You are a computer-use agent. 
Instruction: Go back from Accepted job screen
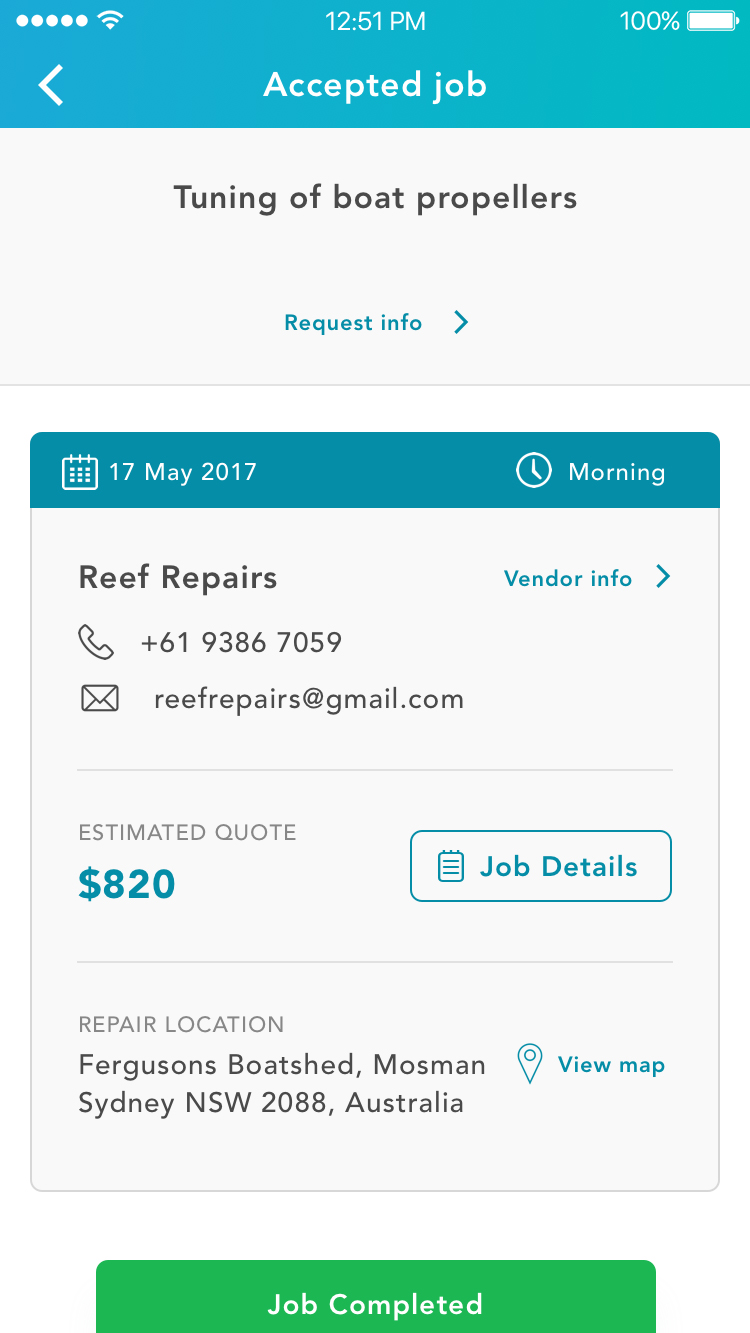51,85
